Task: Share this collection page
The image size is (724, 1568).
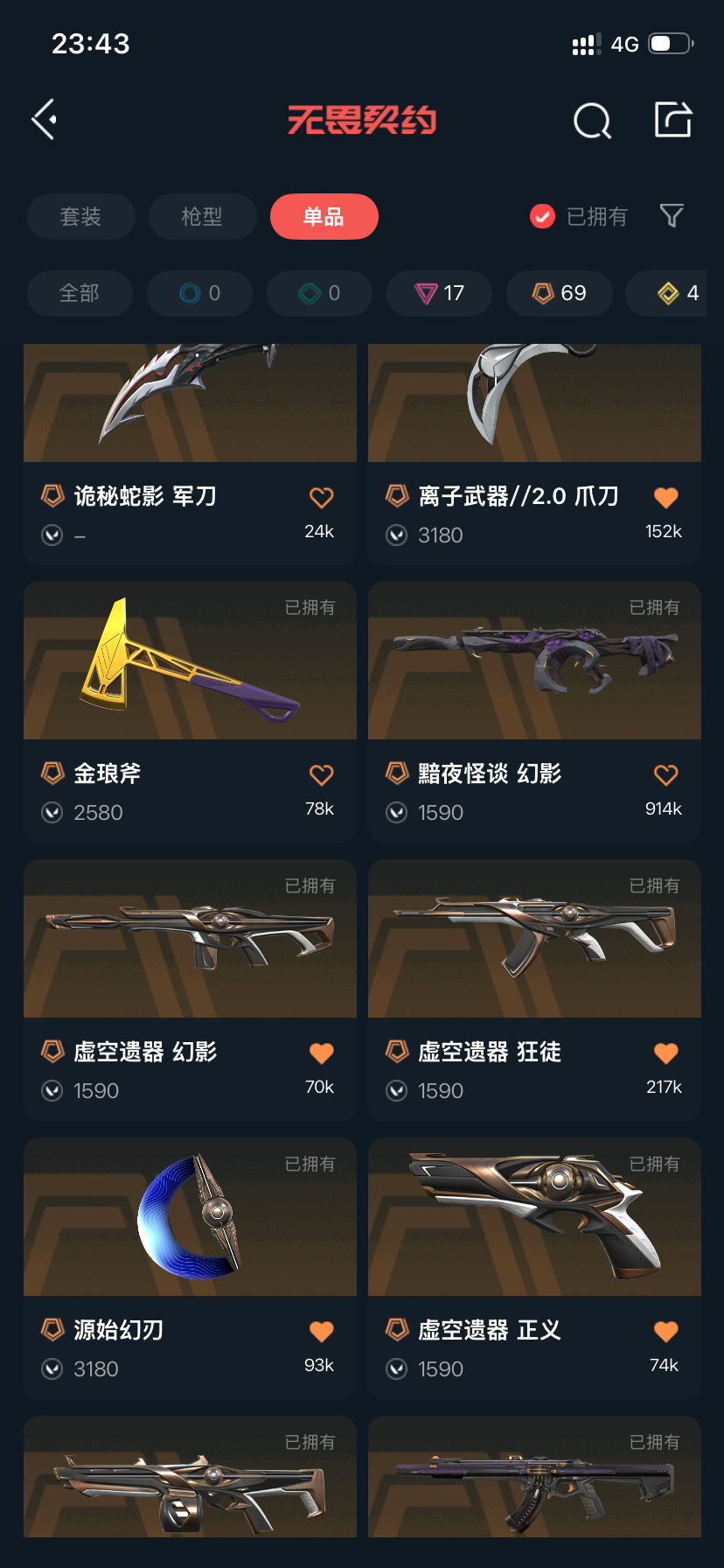Action: click(x=673, y=120)
